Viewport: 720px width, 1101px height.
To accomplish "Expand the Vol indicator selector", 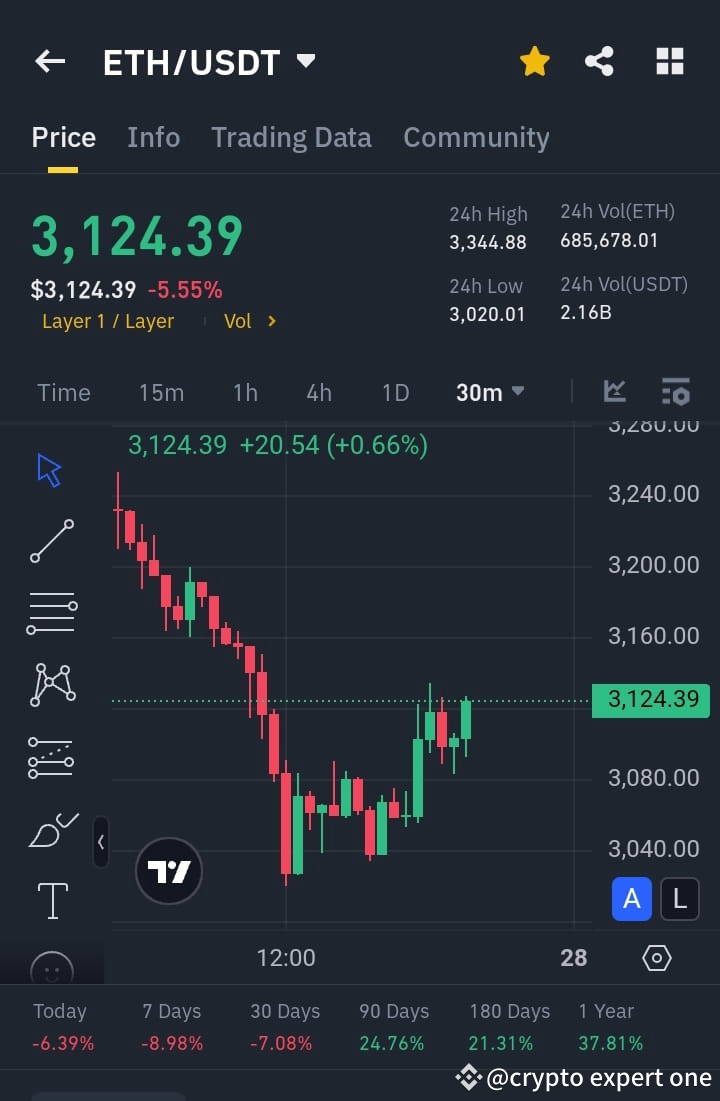I will (x=249, y=321).
